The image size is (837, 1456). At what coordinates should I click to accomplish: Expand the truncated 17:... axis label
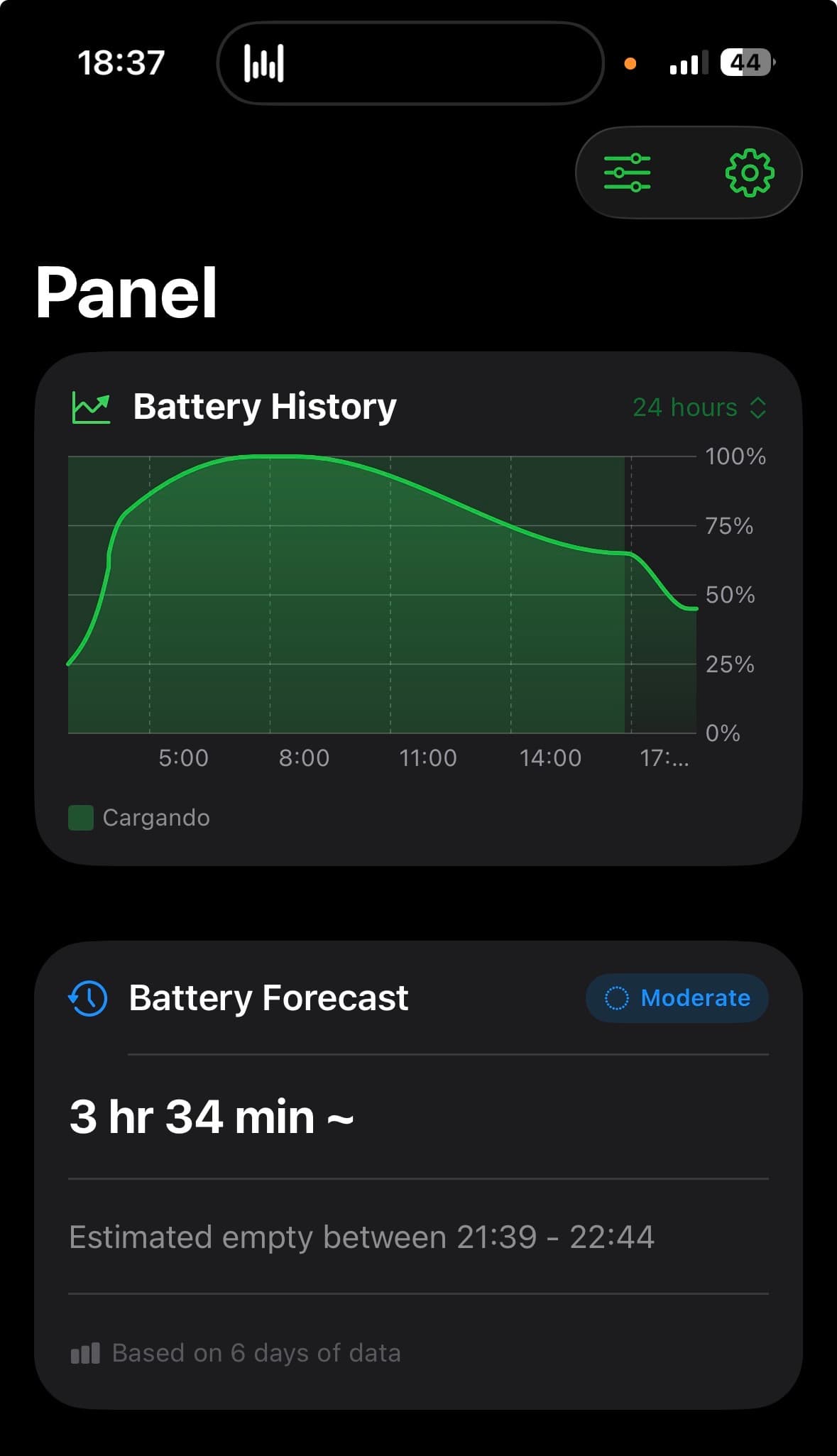click(665, 757)
